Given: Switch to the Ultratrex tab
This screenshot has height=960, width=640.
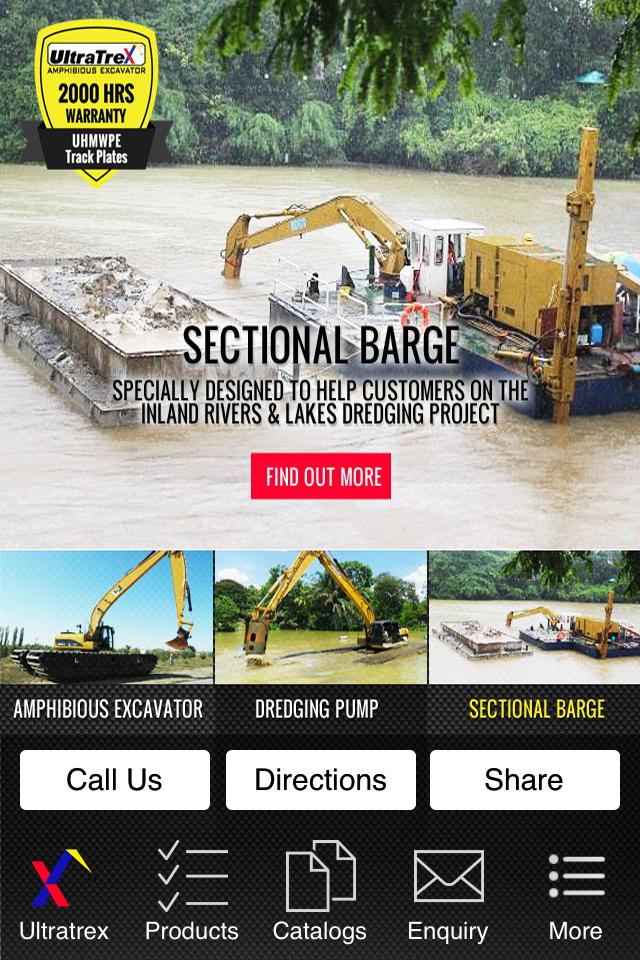Looking at the screenshot, I should pos(64,892).
